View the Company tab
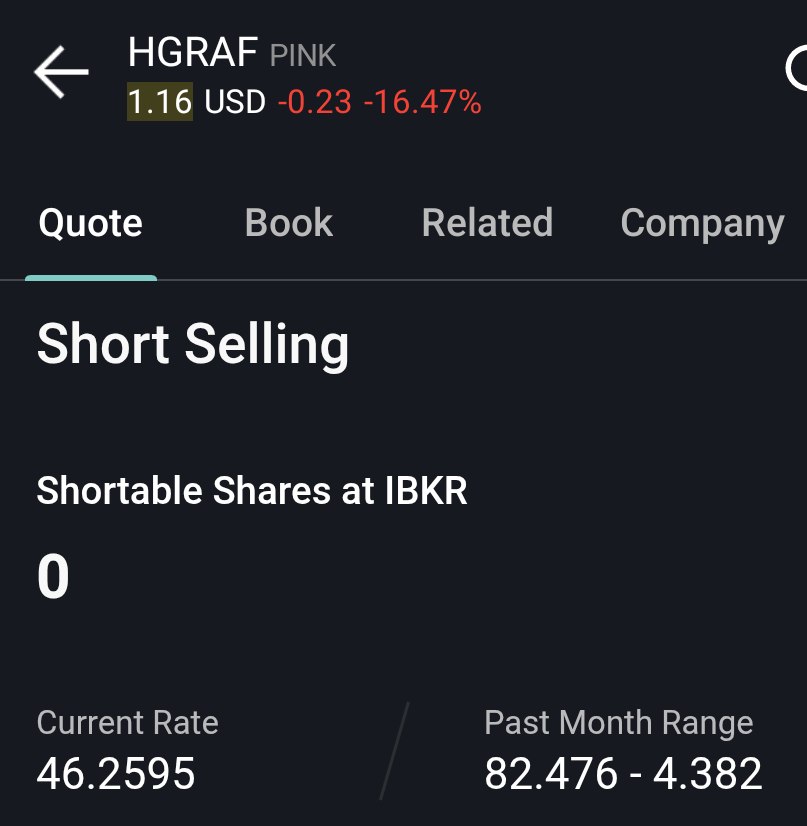807x826 pixels. [x=702, y=224]
